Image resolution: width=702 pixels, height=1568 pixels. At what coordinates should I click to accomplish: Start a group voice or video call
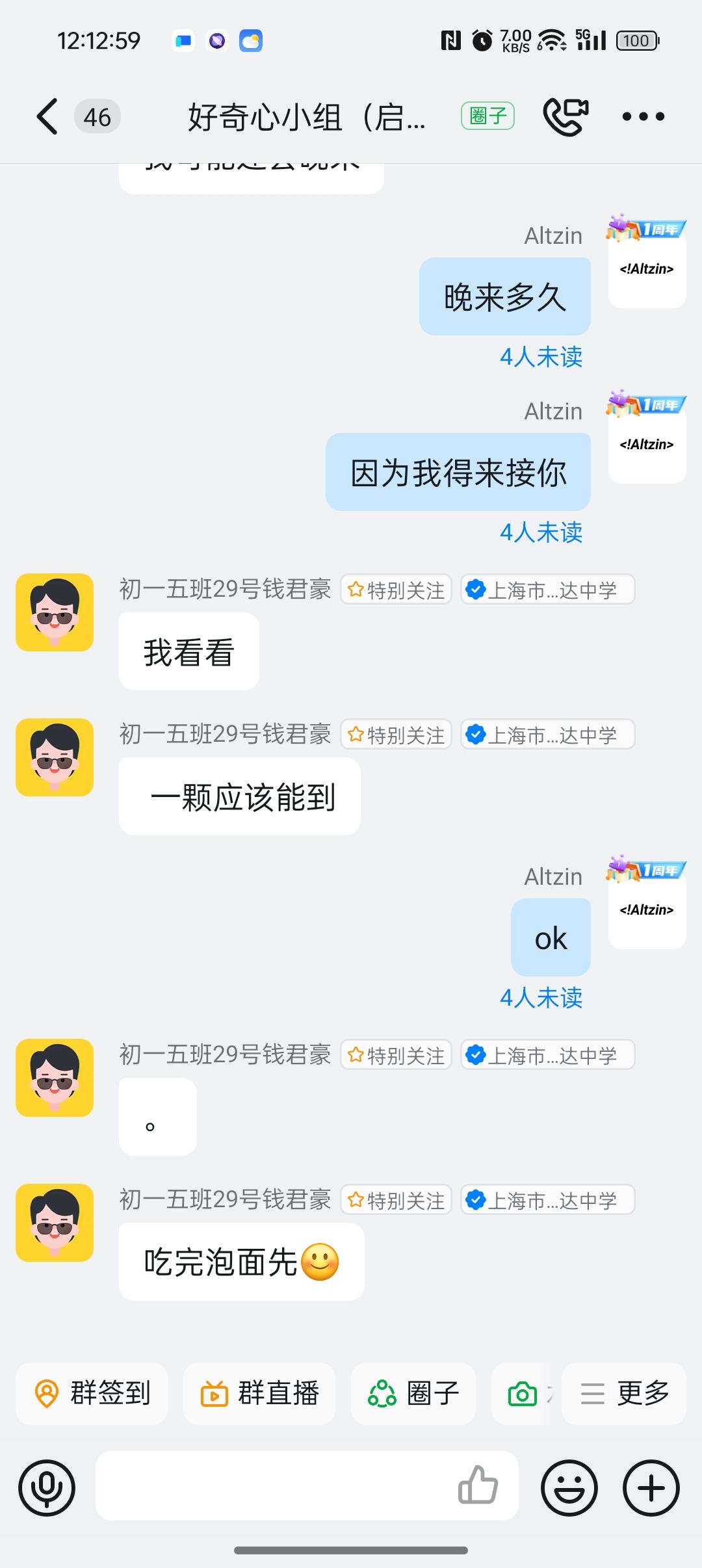coord(565,116)
